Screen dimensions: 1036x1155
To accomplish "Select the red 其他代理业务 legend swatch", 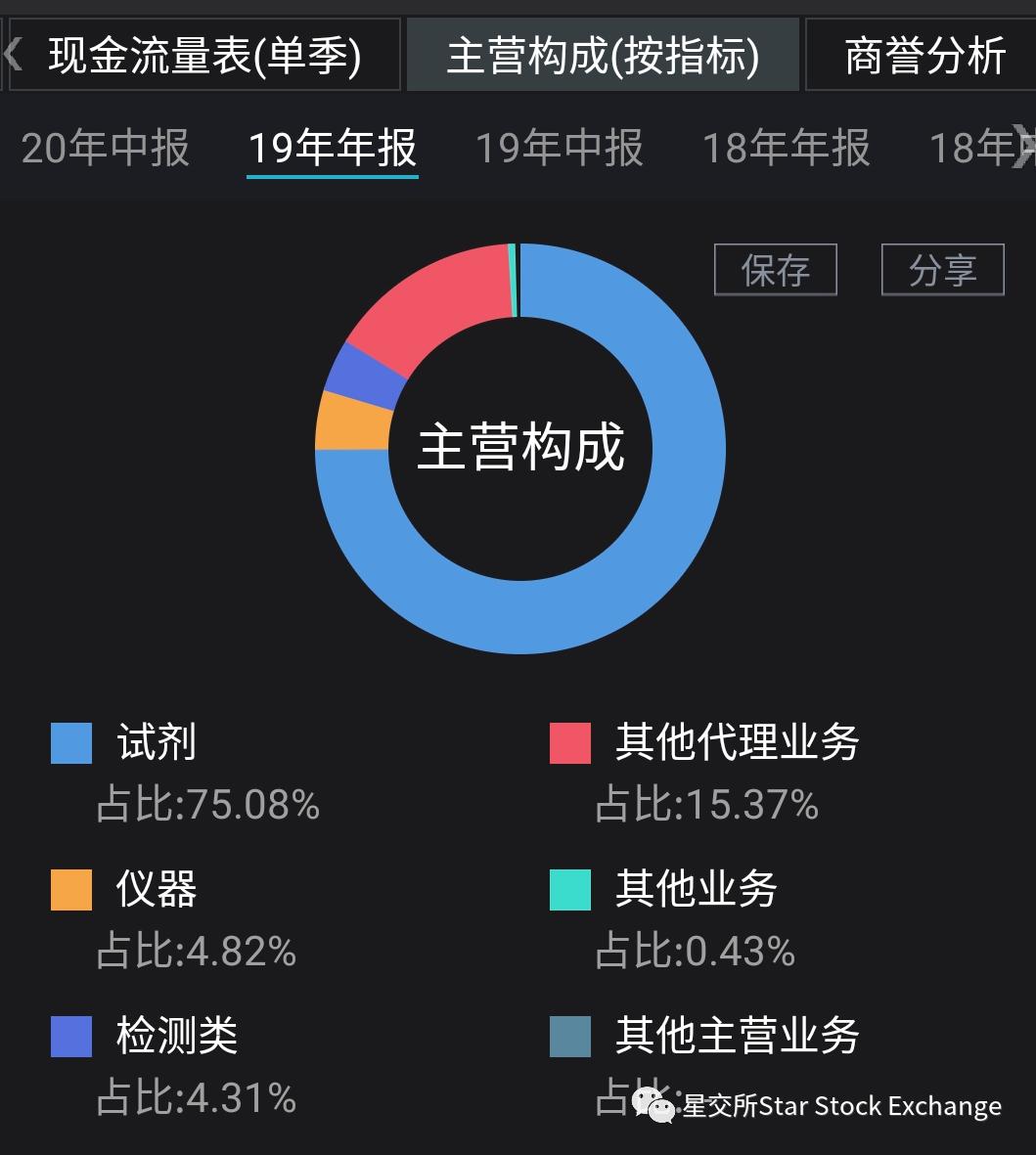I will [x=572, y=743].
